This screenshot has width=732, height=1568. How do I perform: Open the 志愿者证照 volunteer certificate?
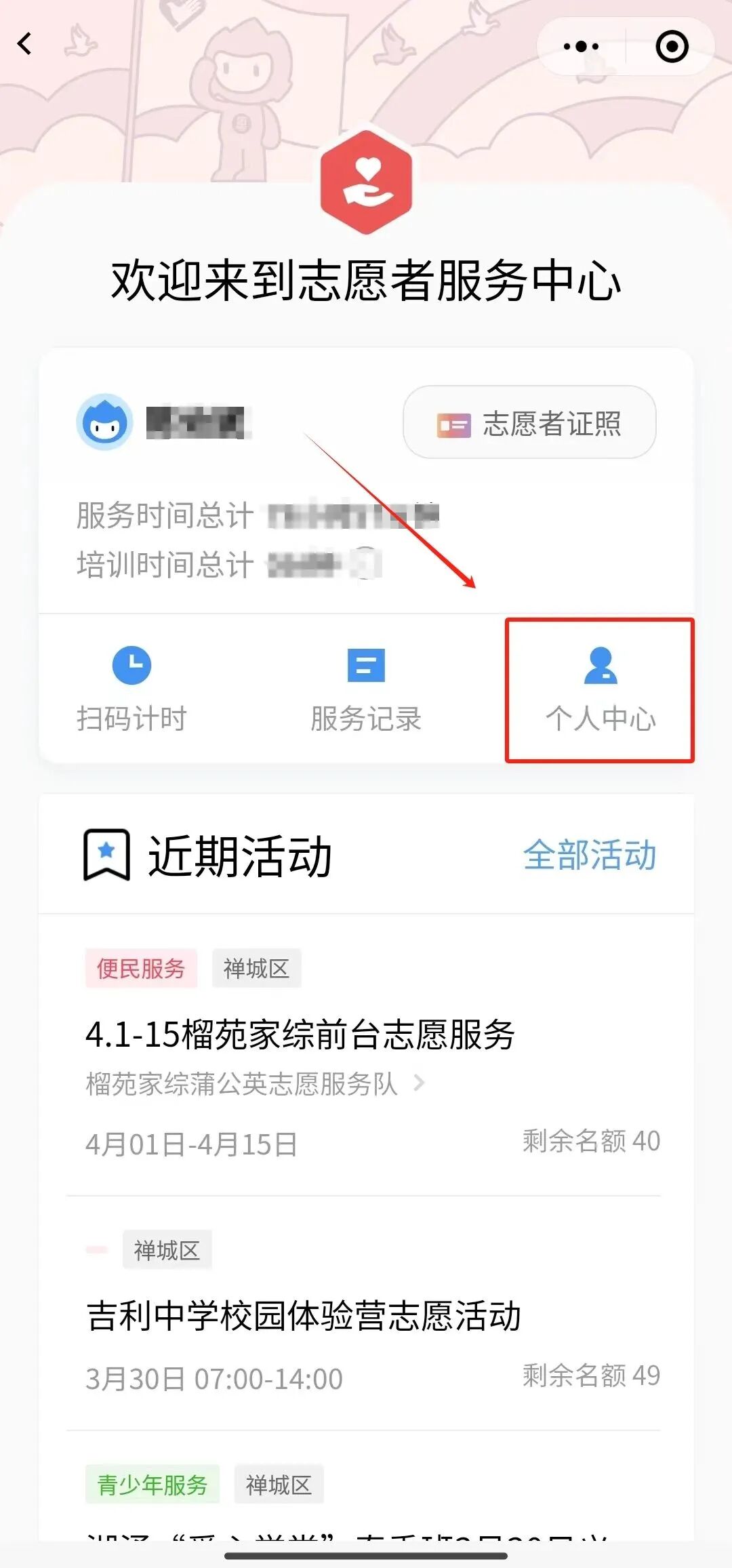click(529, 424)
